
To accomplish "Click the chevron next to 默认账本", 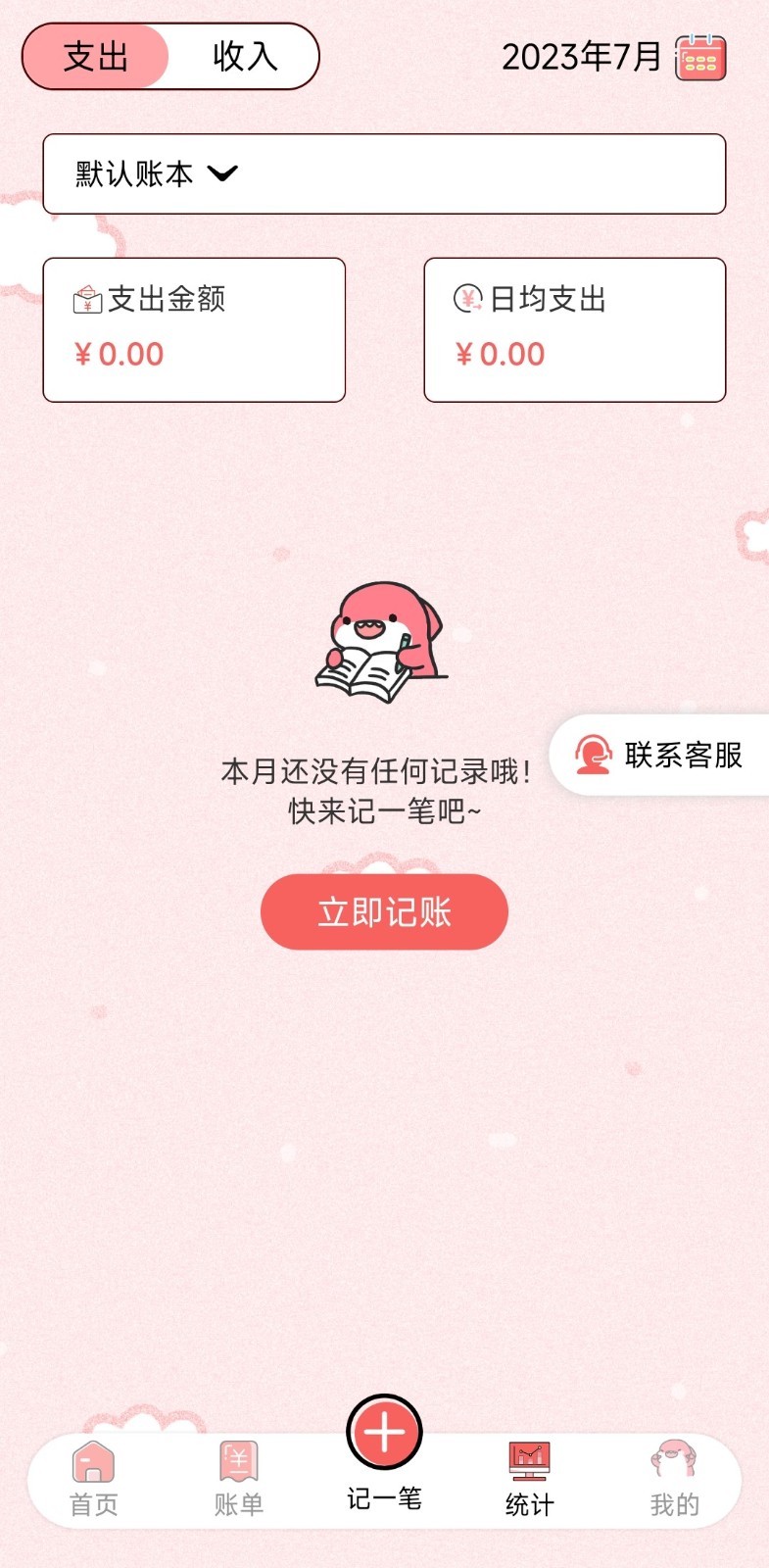I will click(x=224, y=174).
